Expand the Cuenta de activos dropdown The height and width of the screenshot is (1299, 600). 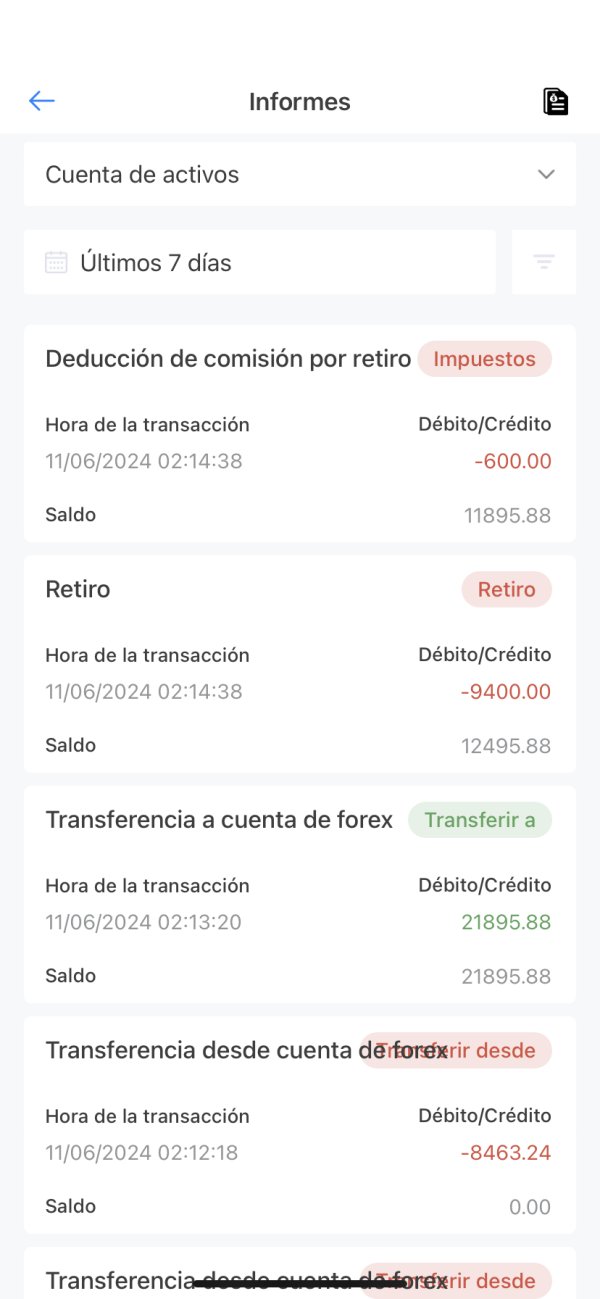300,174
